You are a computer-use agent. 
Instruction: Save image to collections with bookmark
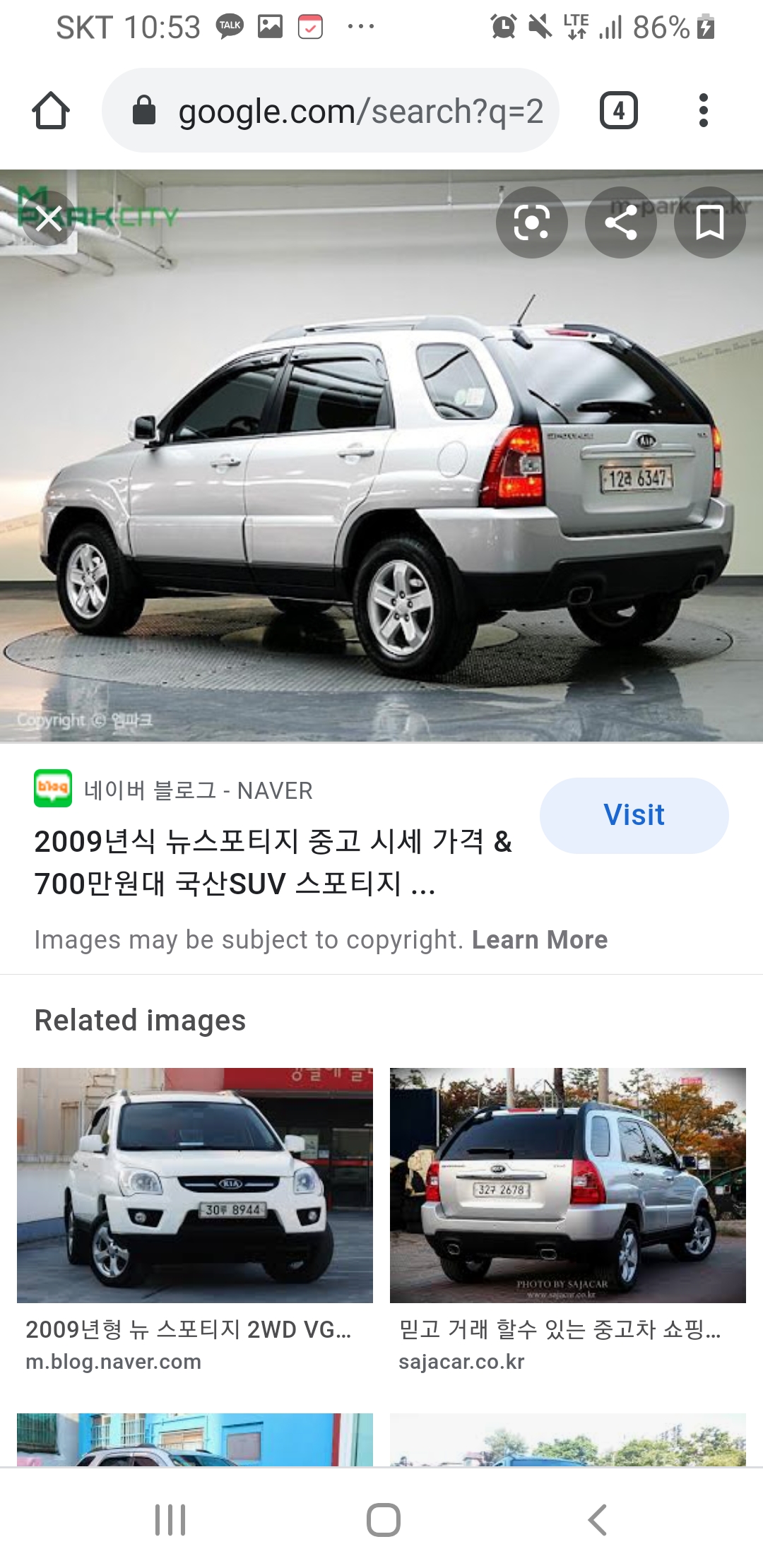pos(709,223)
